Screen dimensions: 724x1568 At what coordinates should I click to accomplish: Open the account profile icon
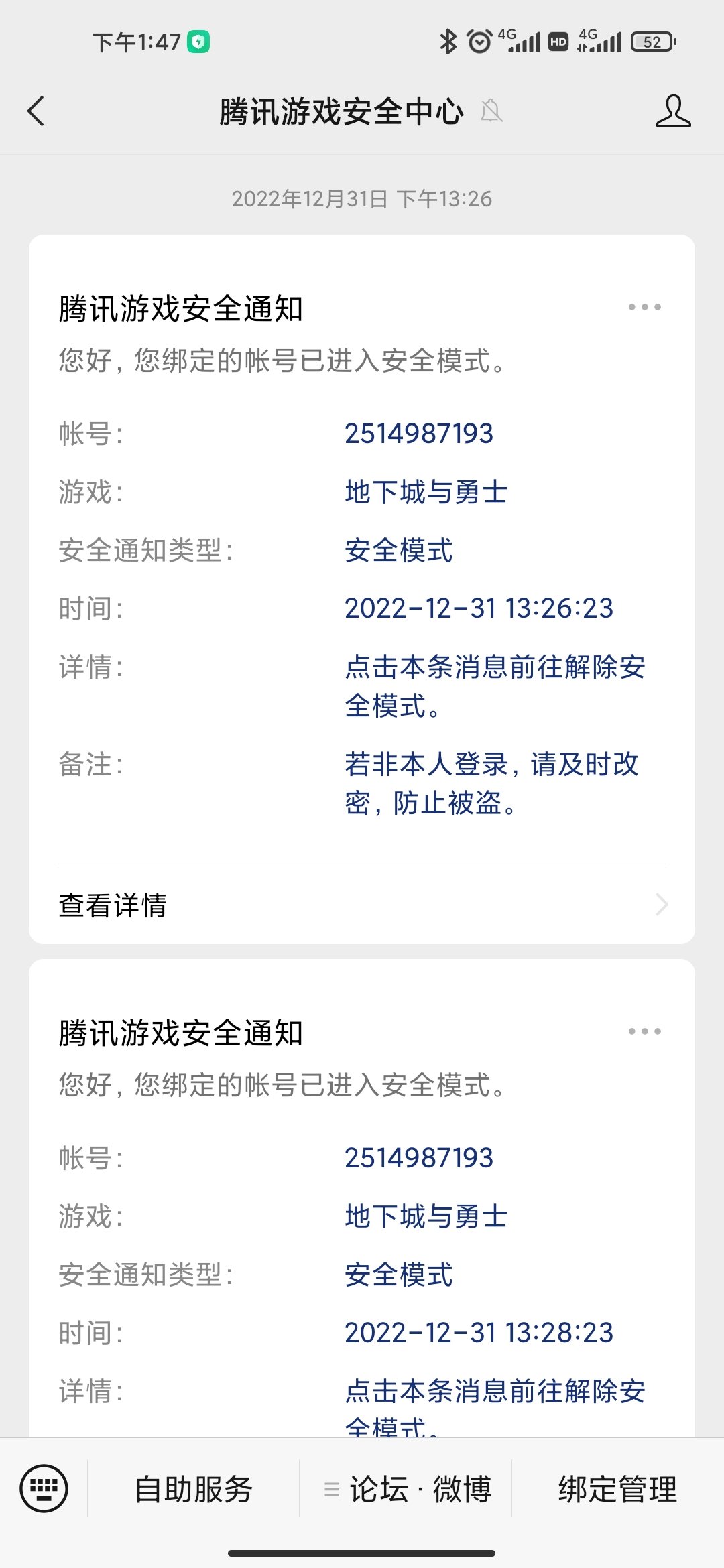(x=673, y=111)
